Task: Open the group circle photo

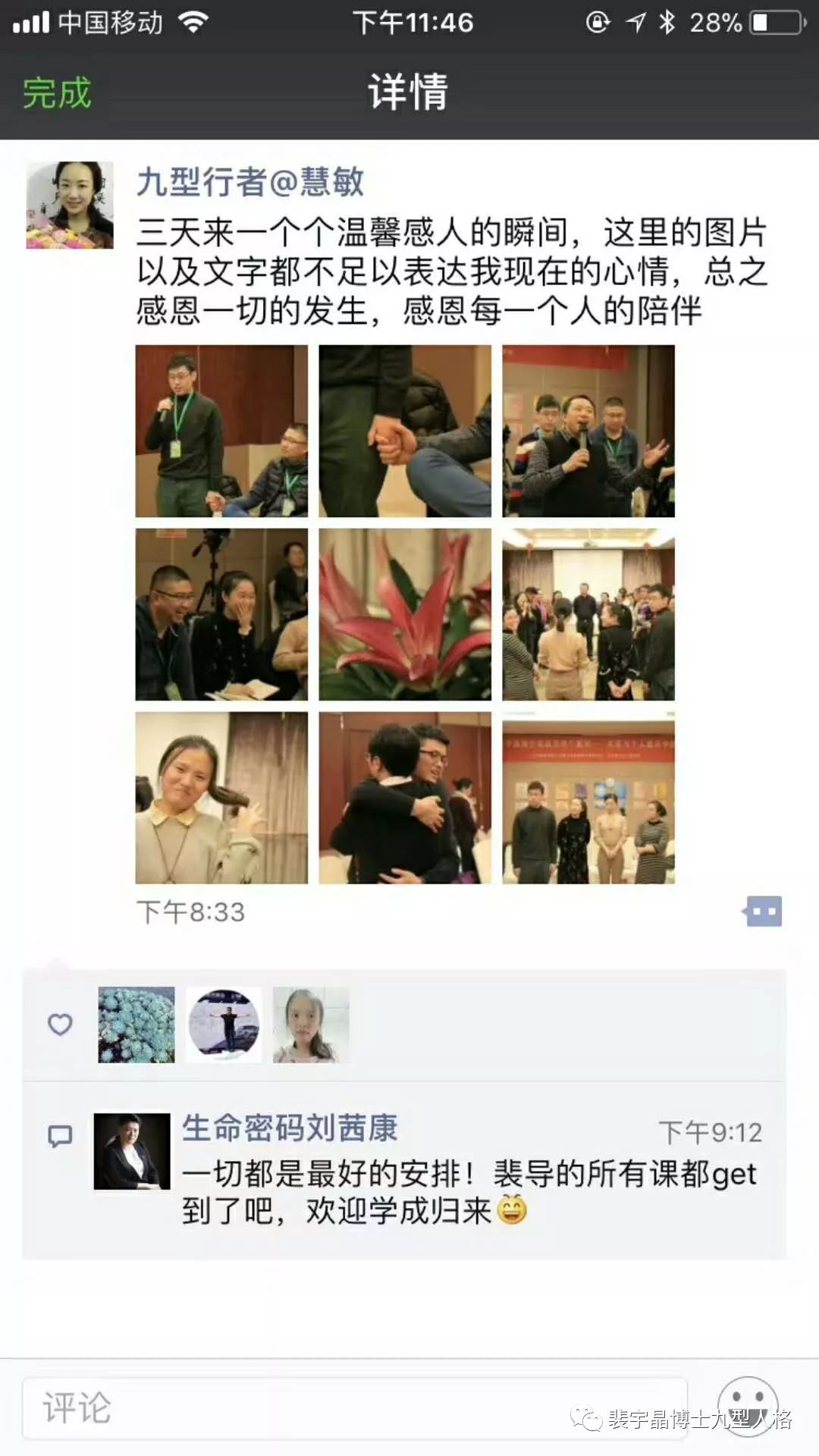Action: [x=588, y=614]
